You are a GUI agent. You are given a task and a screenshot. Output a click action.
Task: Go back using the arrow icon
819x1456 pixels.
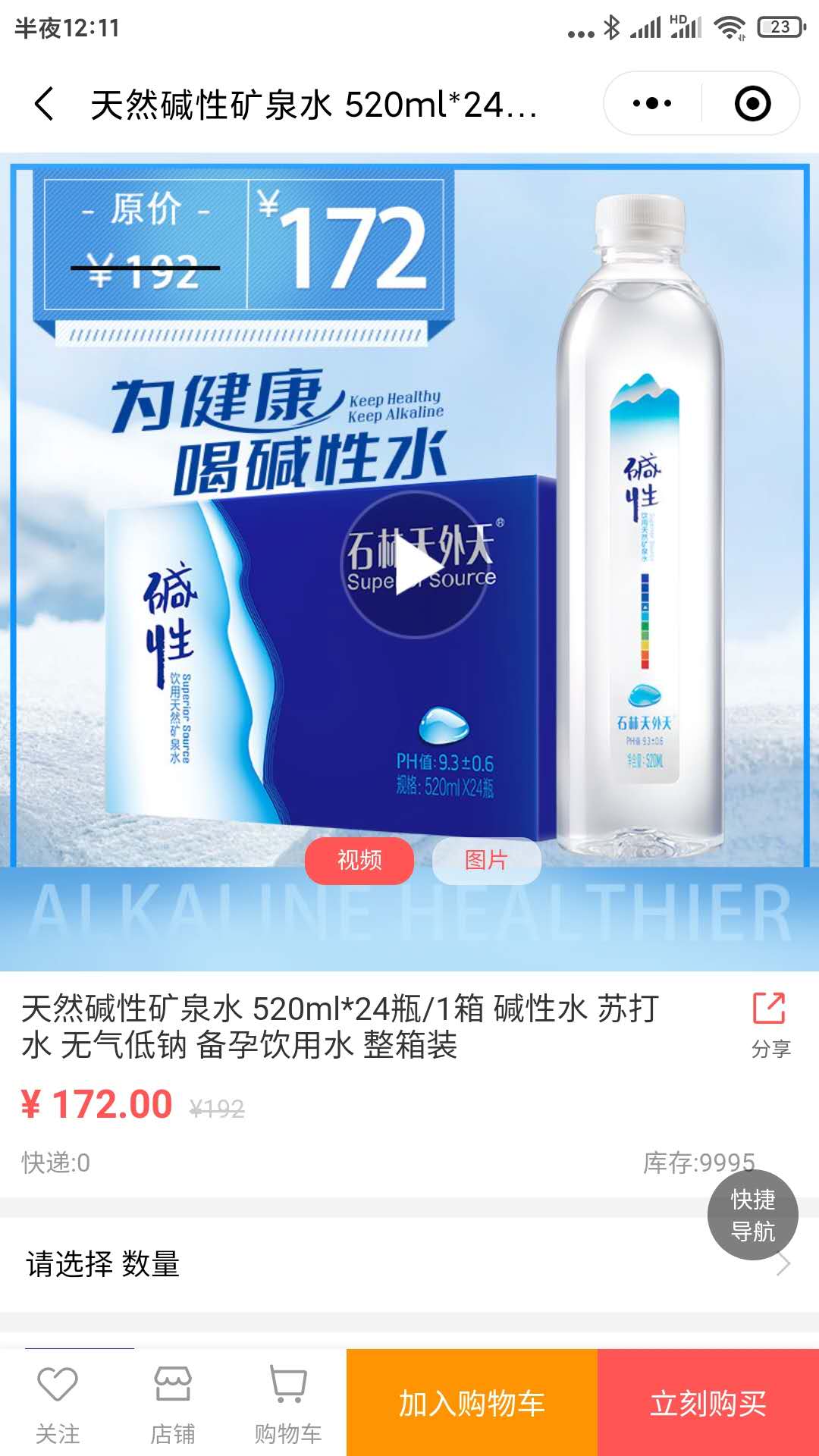pos(45,103)
